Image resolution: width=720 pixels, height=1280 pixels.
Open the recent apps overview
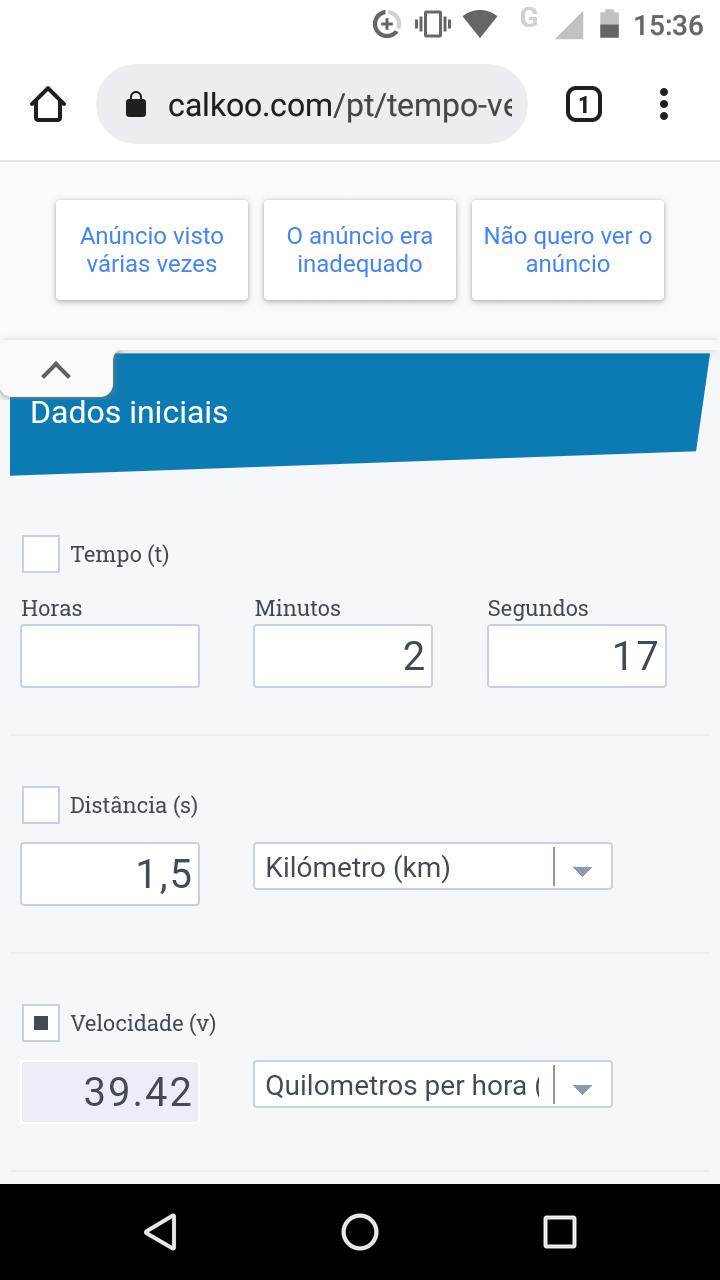click(560, 1232)
